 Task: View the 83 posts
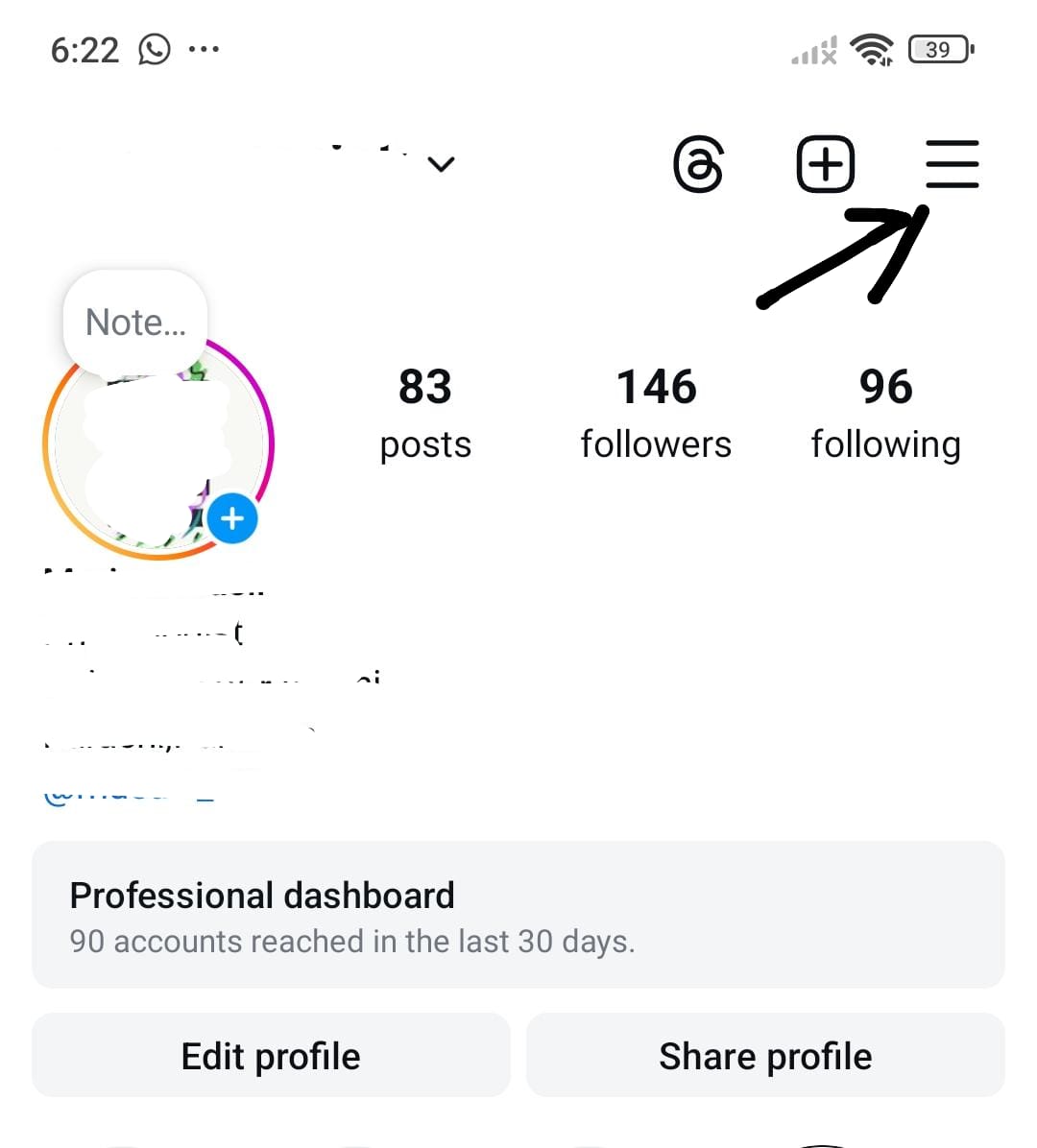click(425, 413)
